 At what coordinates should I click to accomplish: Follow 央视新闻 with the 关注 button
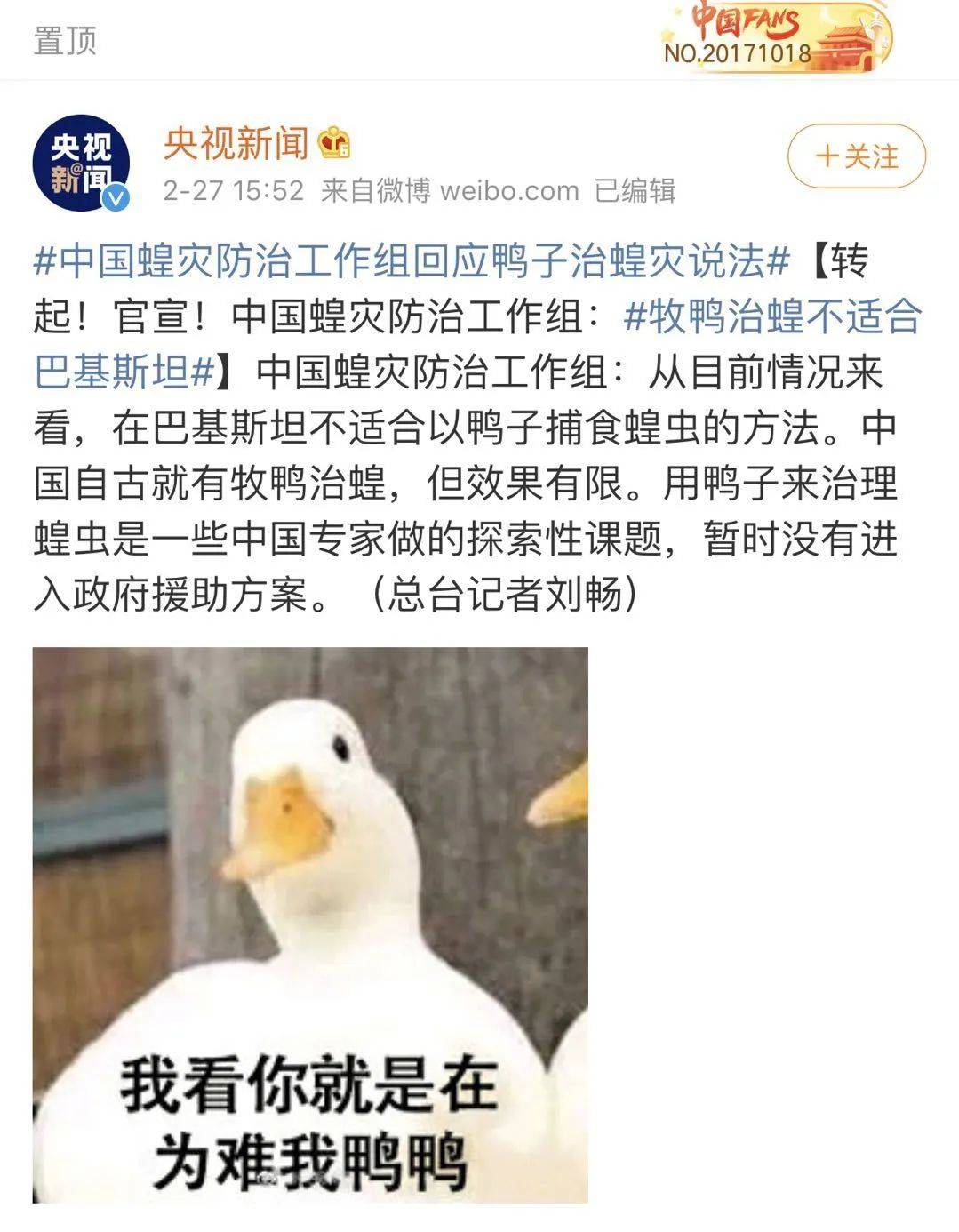tap(856, 156)
